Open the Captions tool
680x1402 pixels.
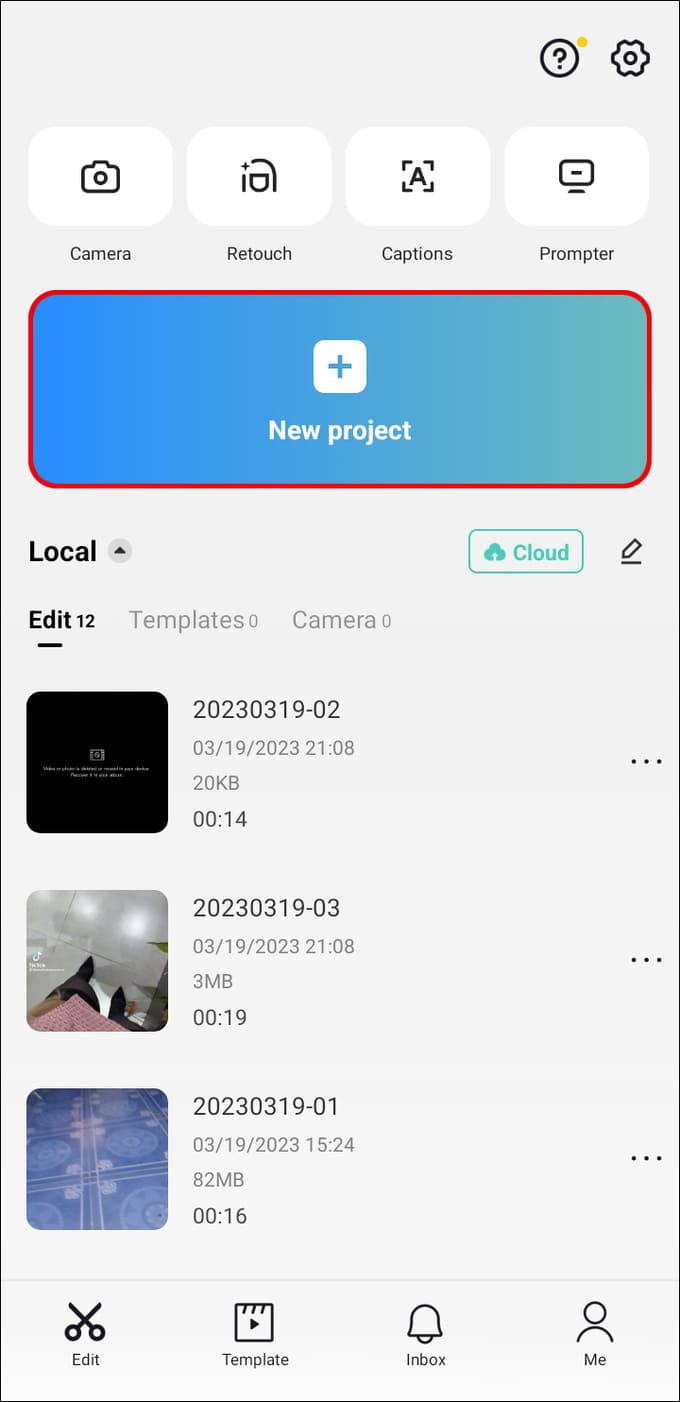[x=417, y=177]
